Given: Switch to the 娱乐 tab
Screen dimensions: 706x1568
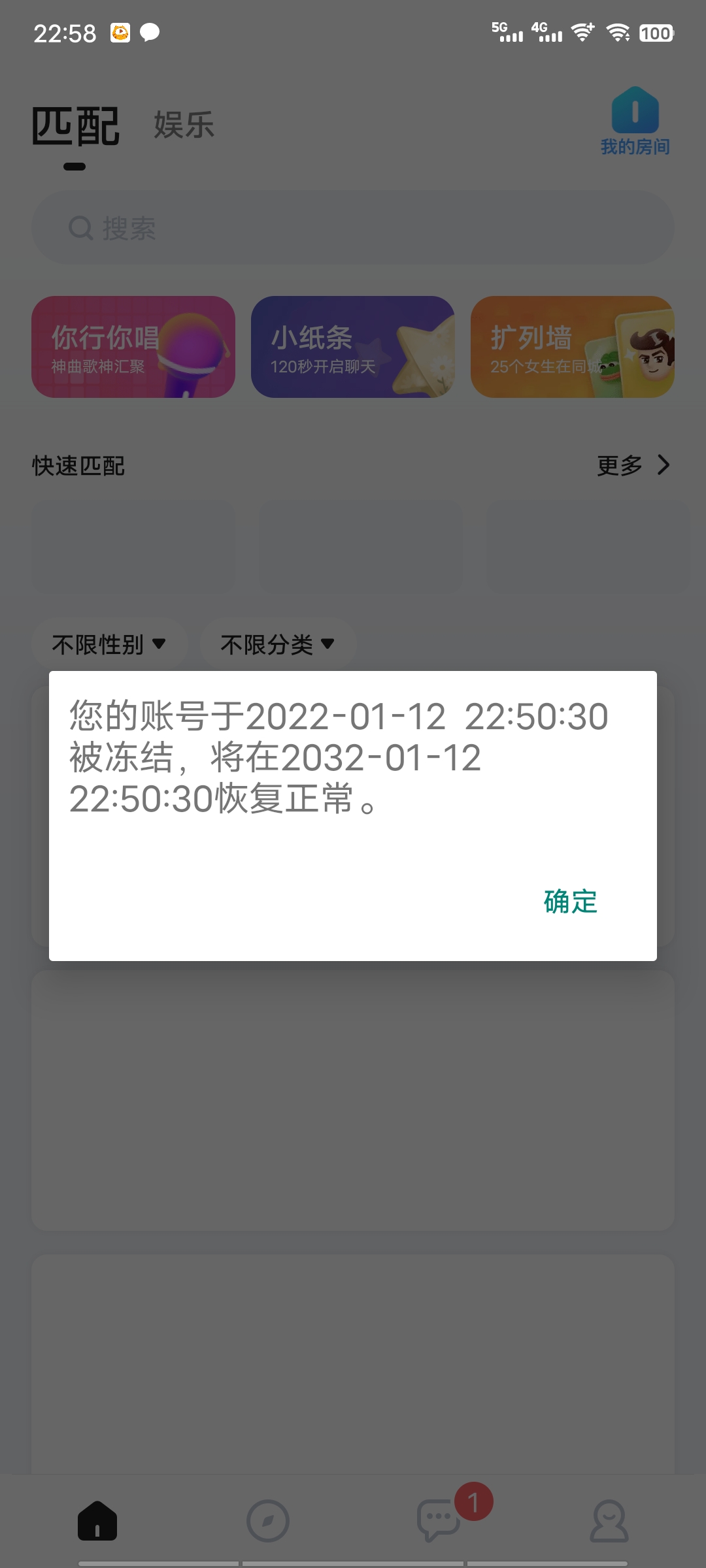Looking at the screenshot, I should click(184, 125).
